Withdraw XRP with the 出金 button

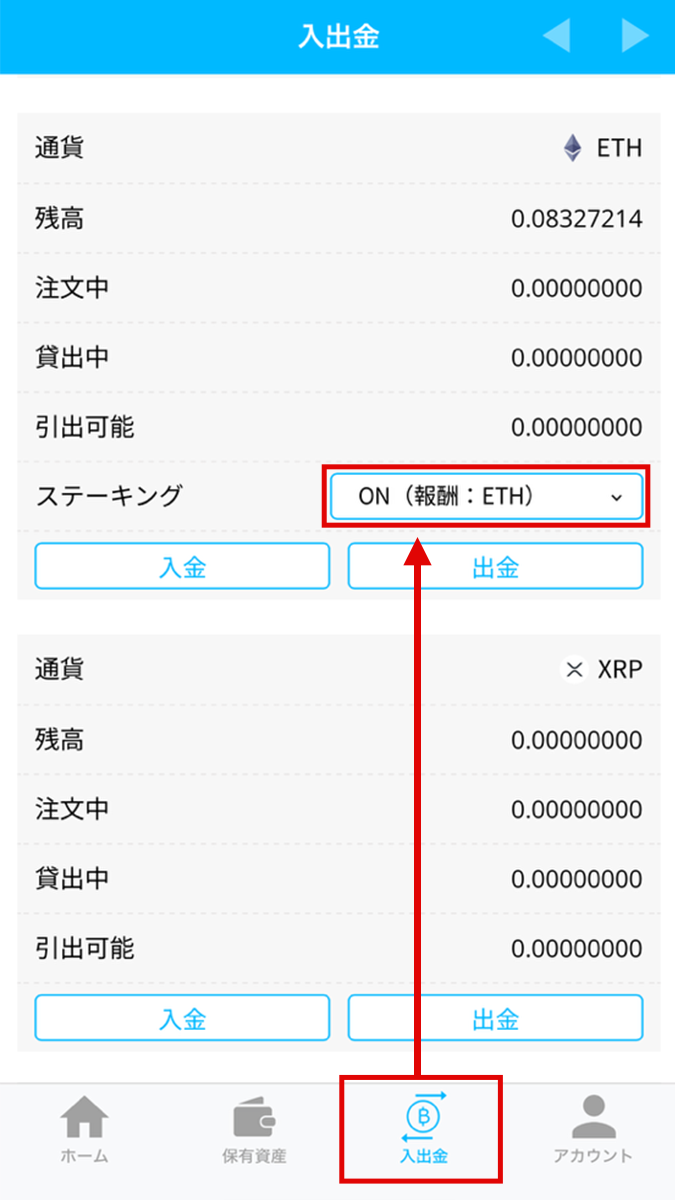point(495,1018)
